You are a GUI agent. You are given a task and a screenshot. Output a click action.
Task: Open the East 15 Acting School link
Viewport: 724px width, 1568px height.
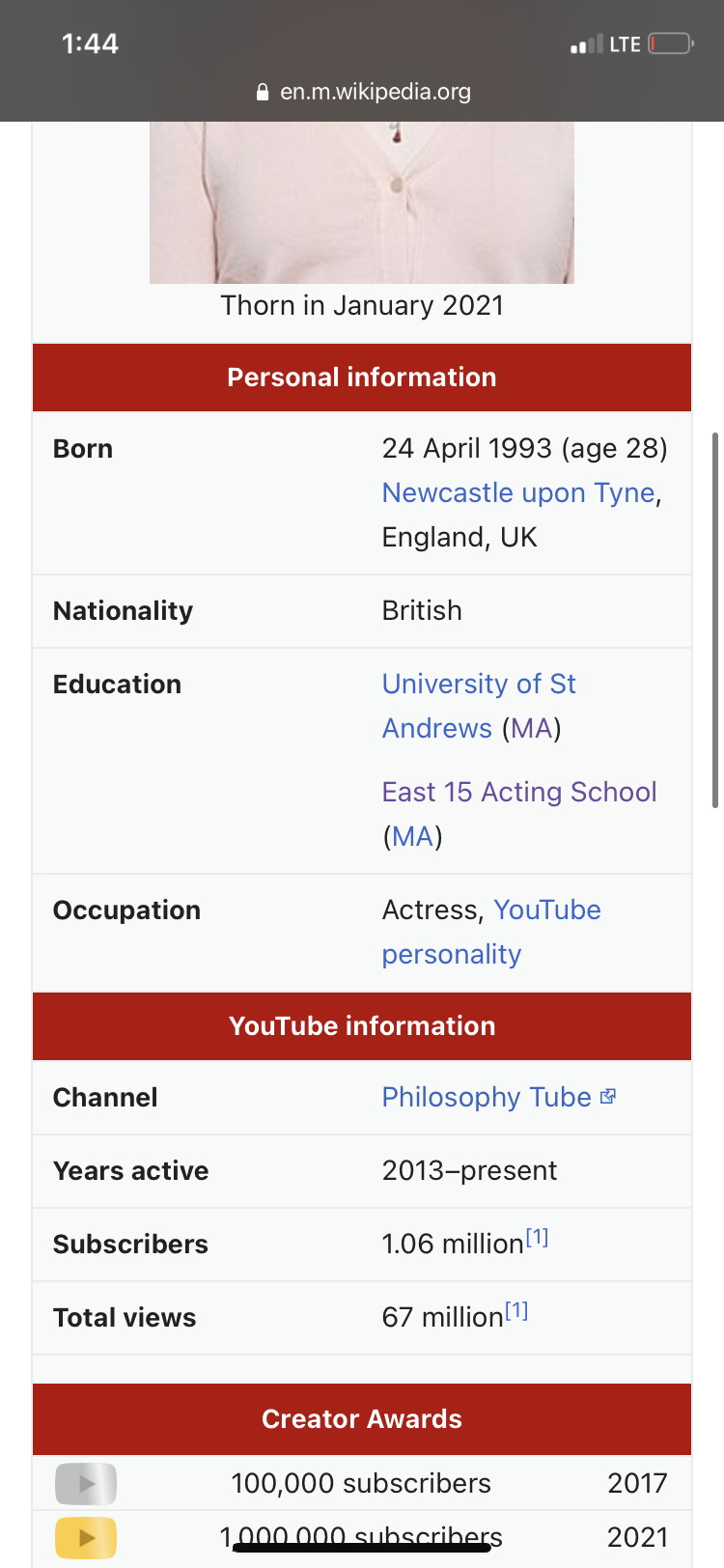519,792
